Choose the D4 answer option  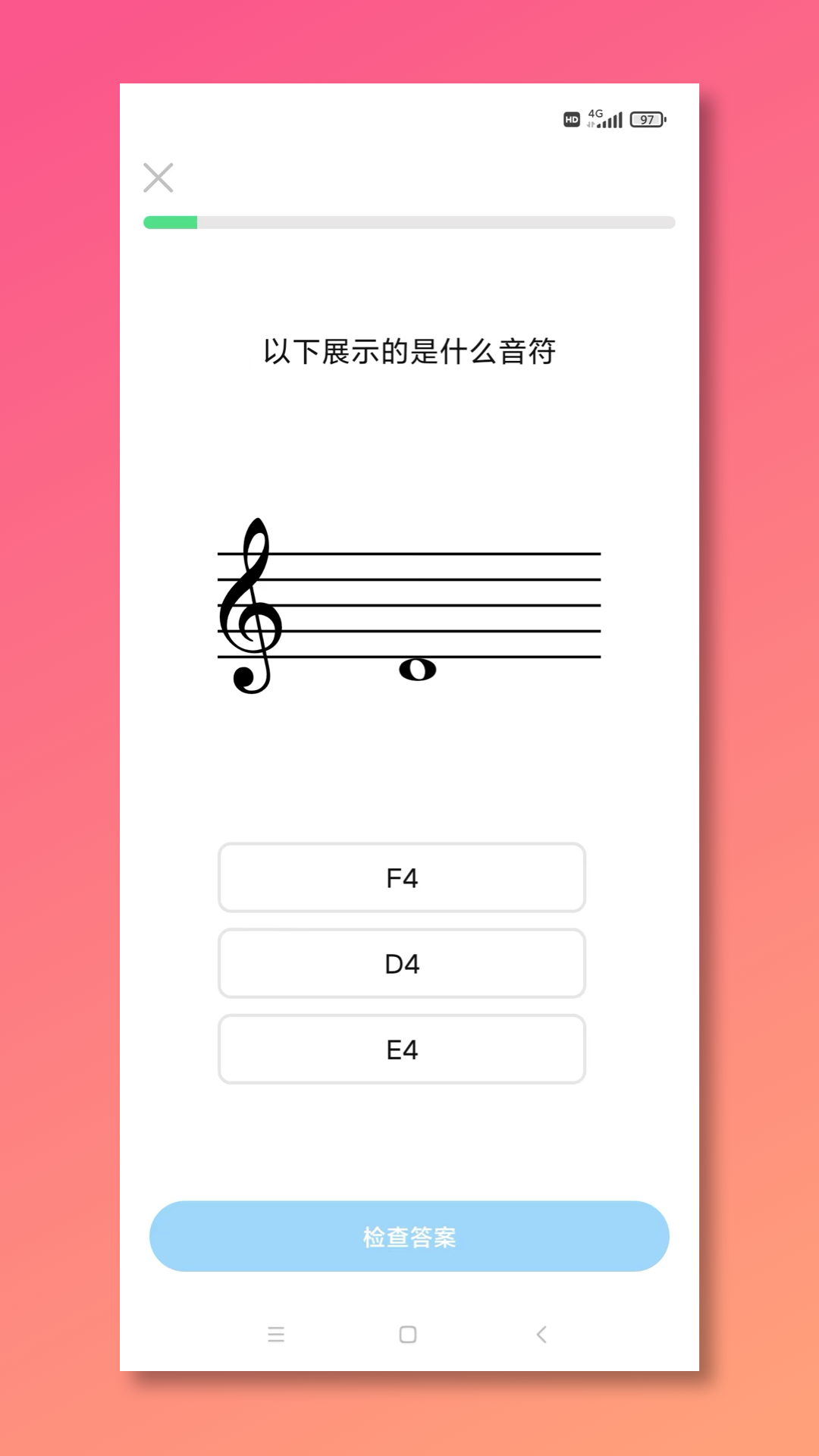click(402, 963)
